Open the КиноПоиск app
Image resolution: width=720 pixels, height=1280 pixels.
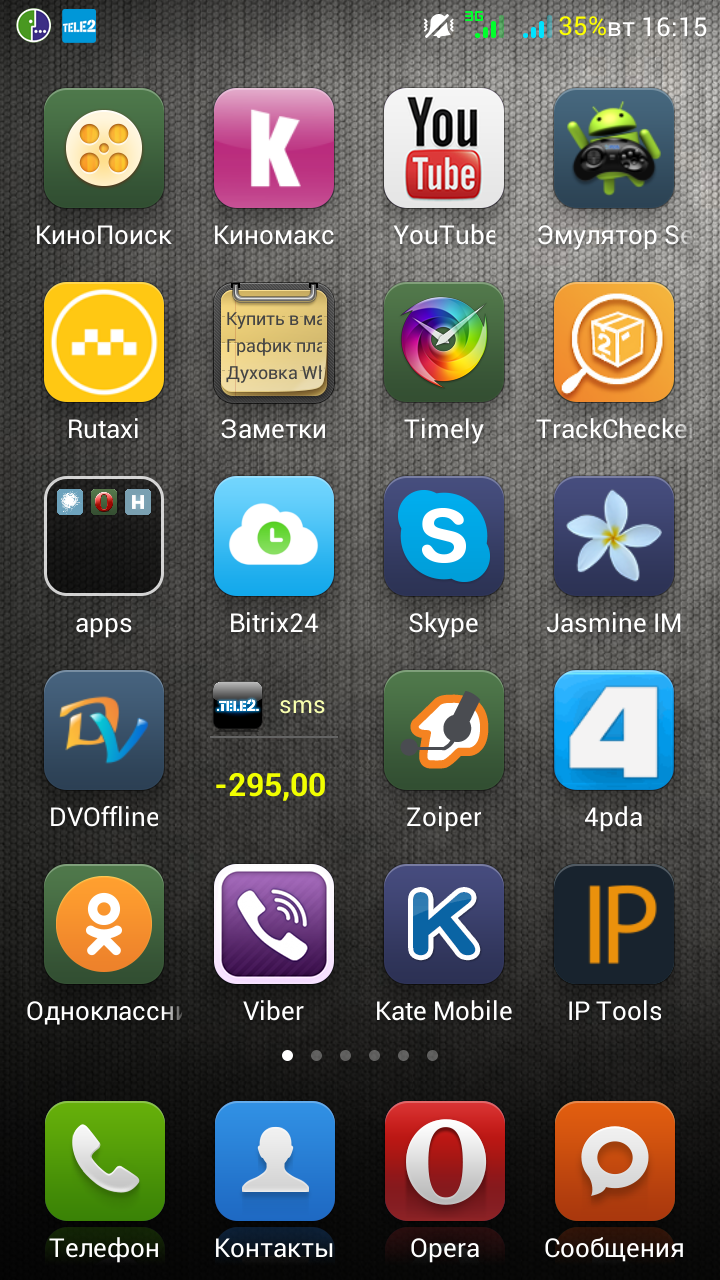(104, 148)
